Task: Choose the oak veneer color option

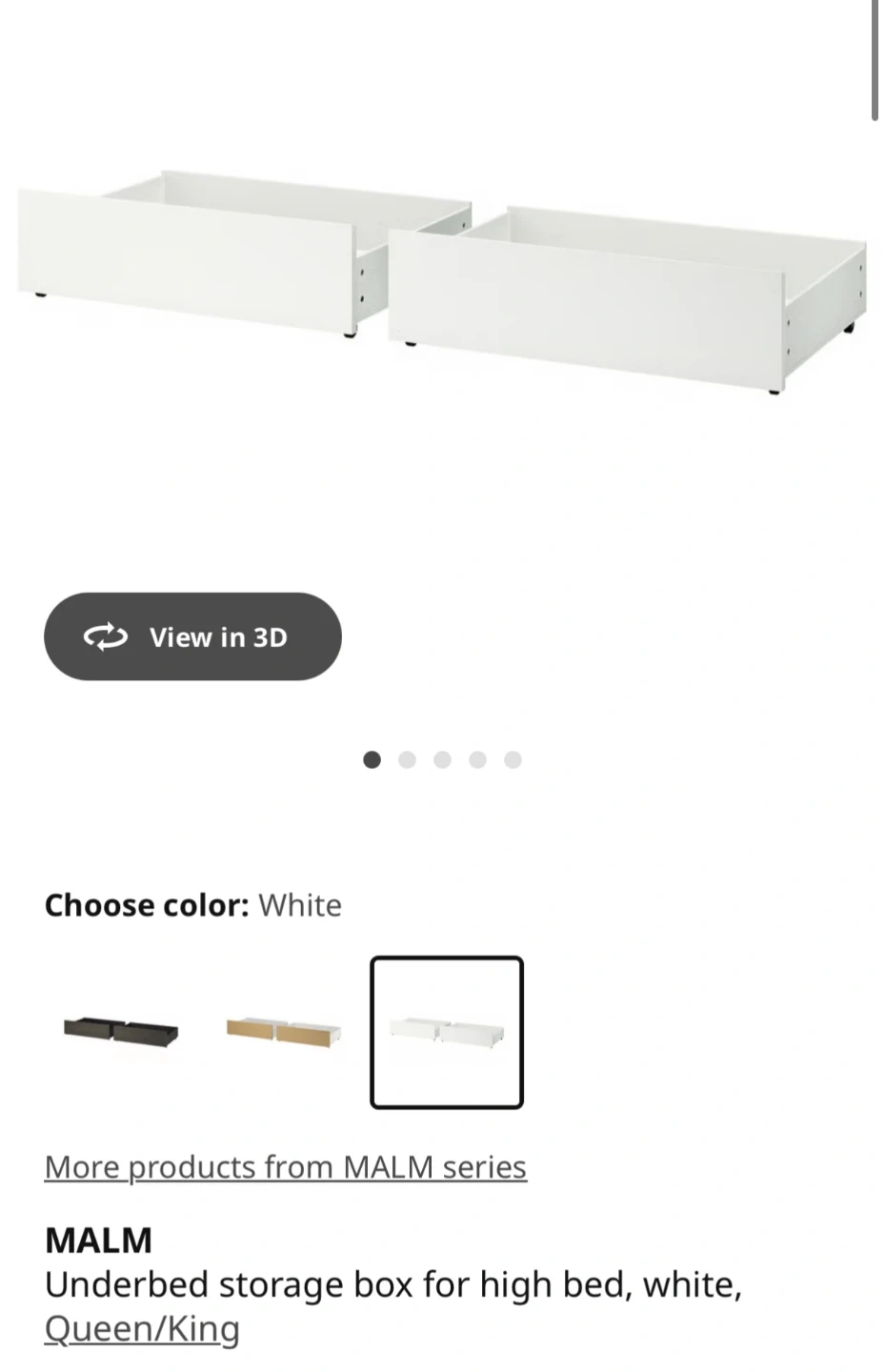Action: (x=283, y=1032)
